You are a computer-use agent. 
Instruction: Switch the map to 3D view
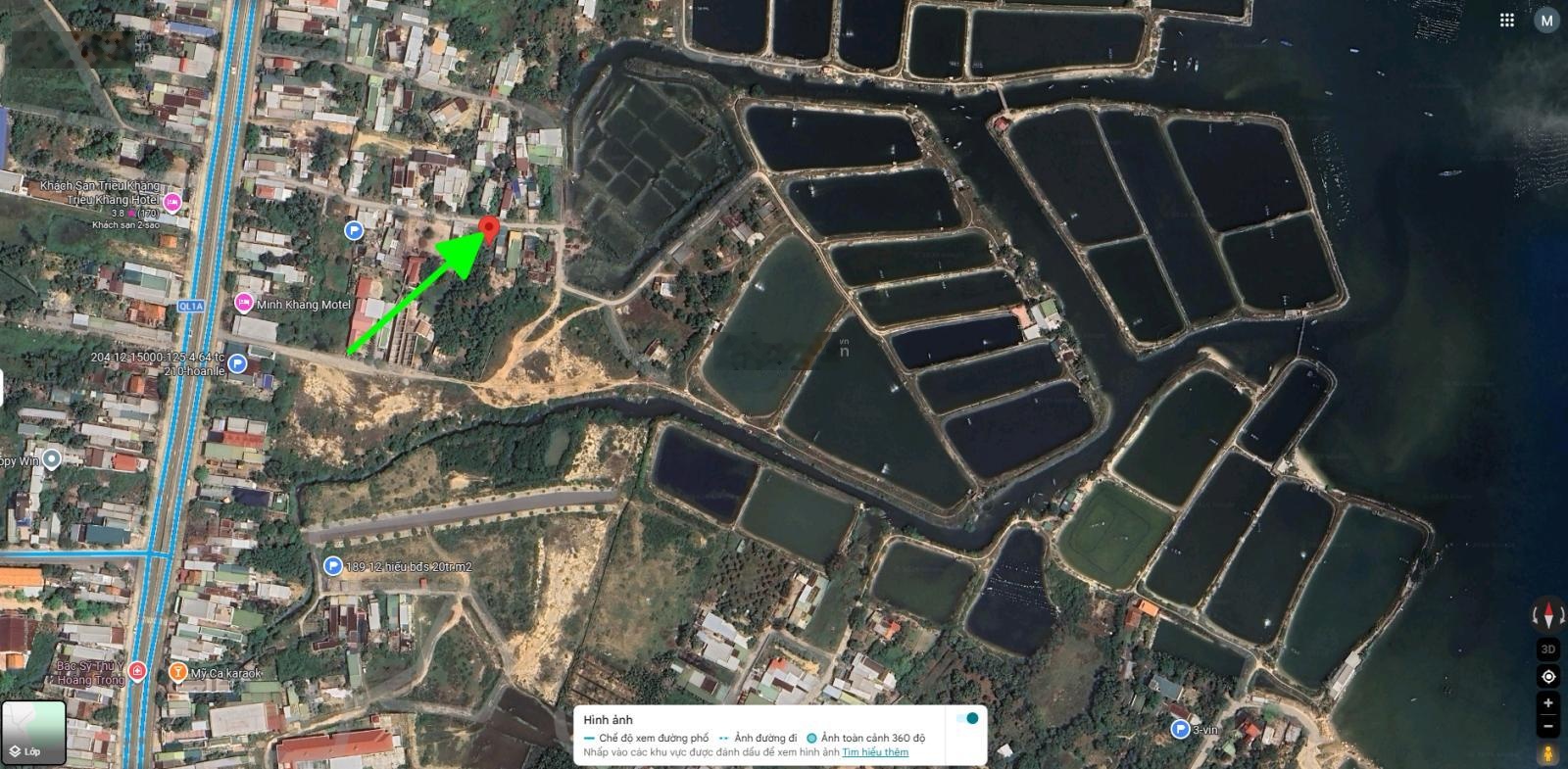click(1548, 649)
